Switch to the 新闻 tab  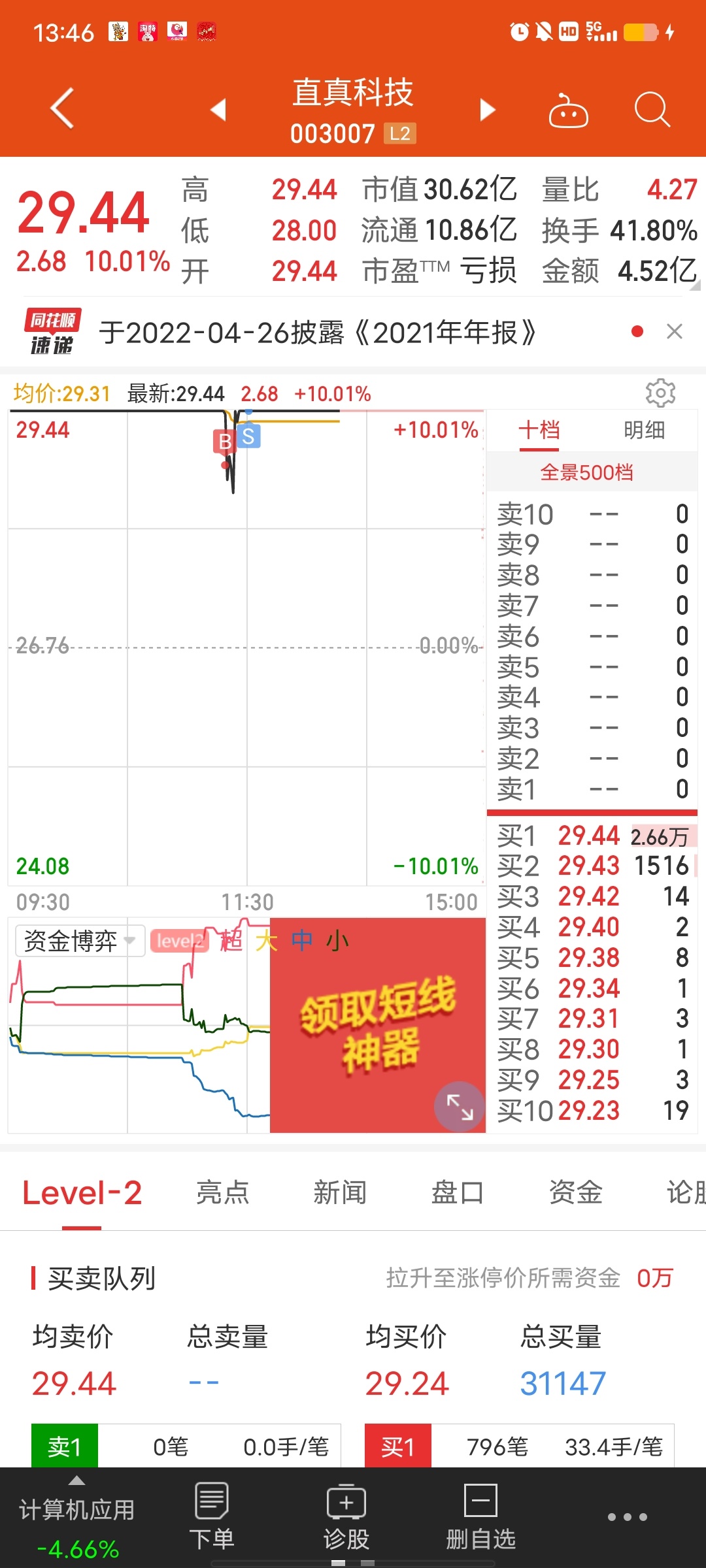point(340,1193)
